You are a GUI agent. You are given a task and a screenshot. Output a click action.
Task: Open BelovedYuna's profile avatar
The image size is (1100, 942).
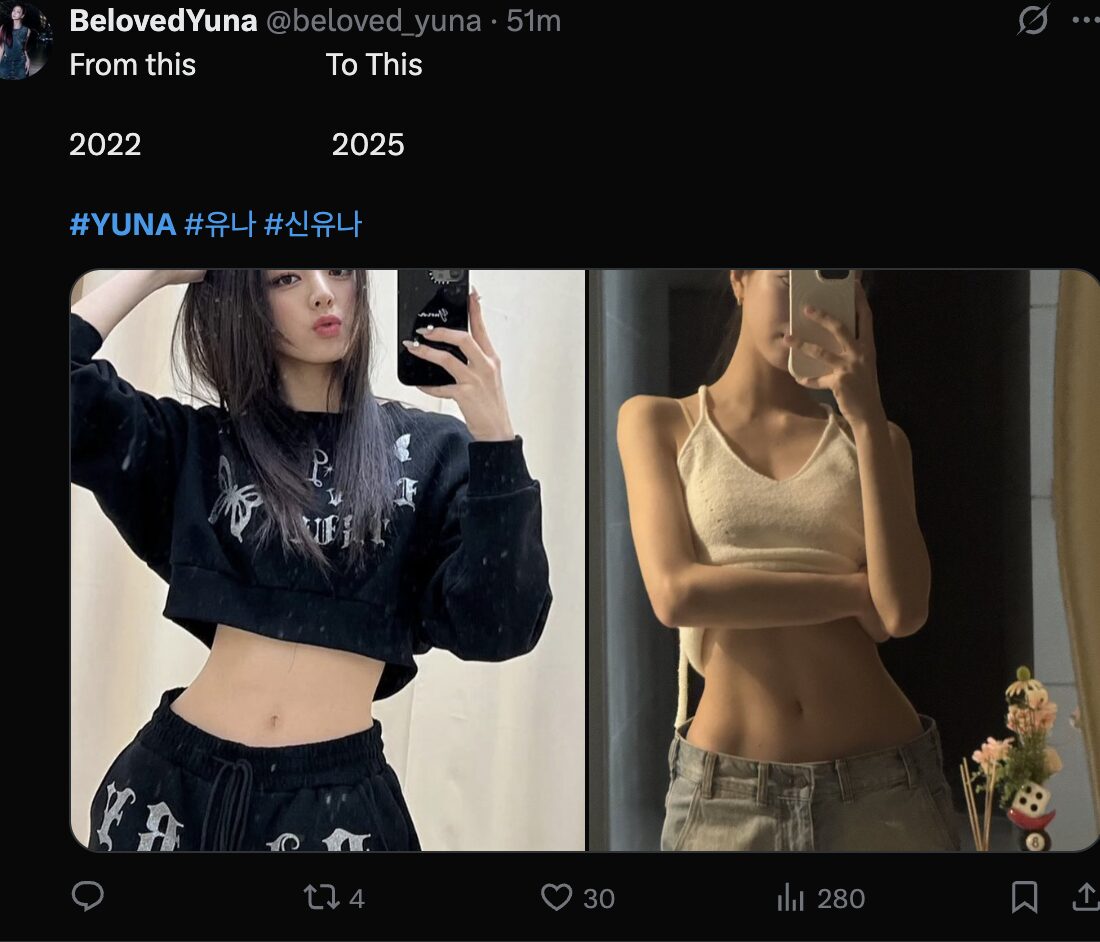pos(22,40)
